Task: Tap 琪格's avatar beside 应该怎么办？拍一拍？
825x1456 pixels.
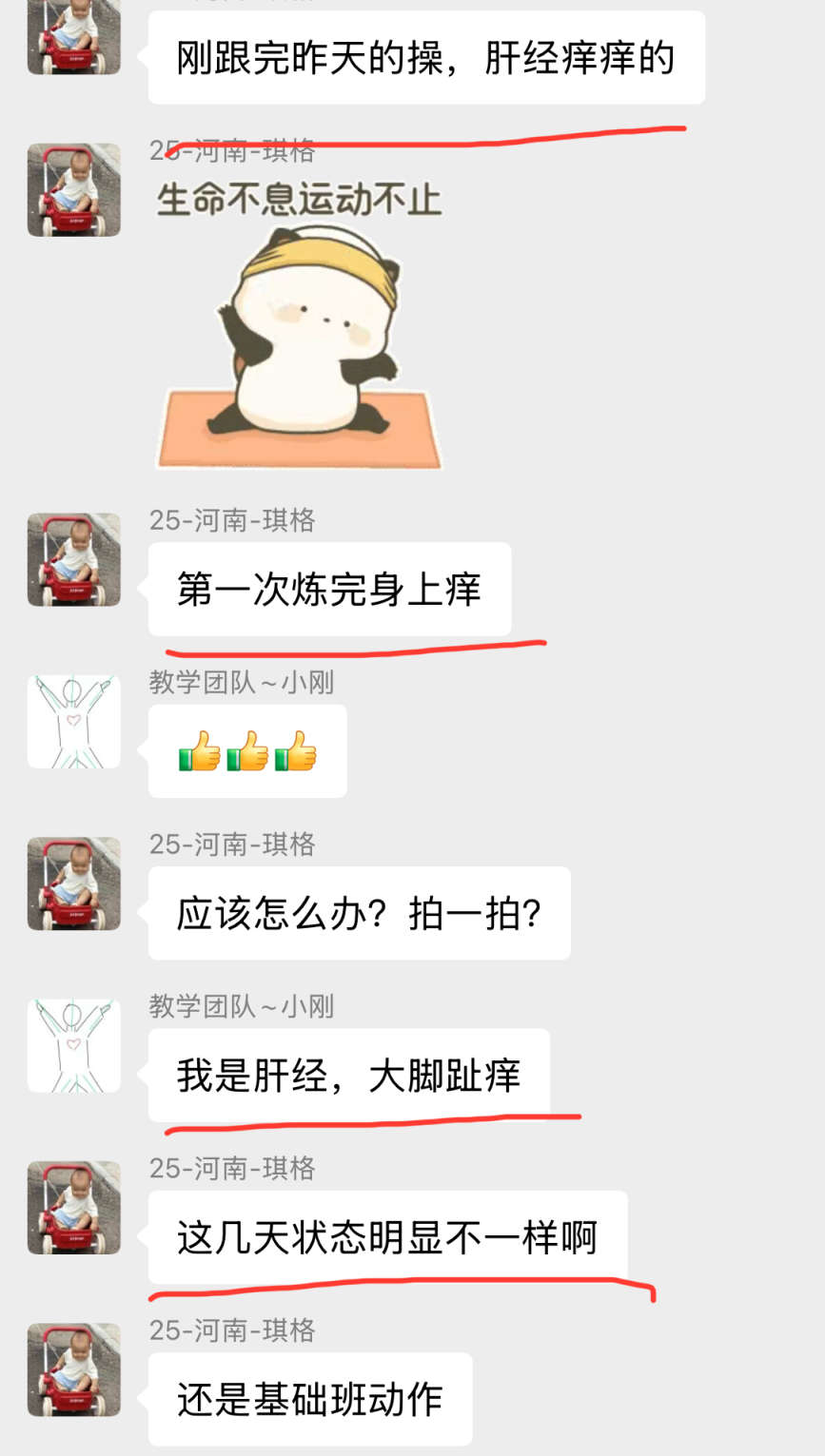Action: pyautogui.click(x=74, y=883)
